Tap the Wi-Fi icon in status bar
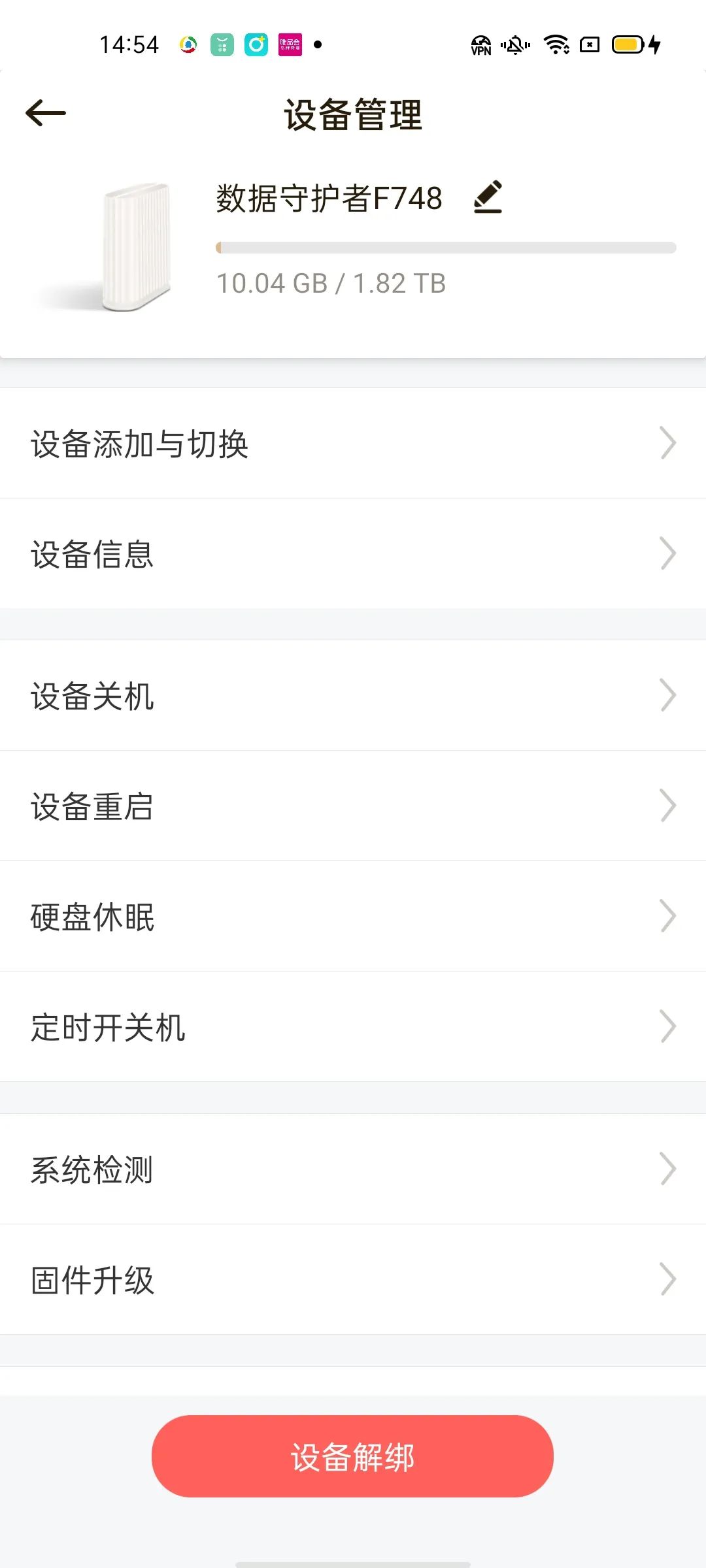The height and width of the screenshot is (1568, 706). click(555, 44)
